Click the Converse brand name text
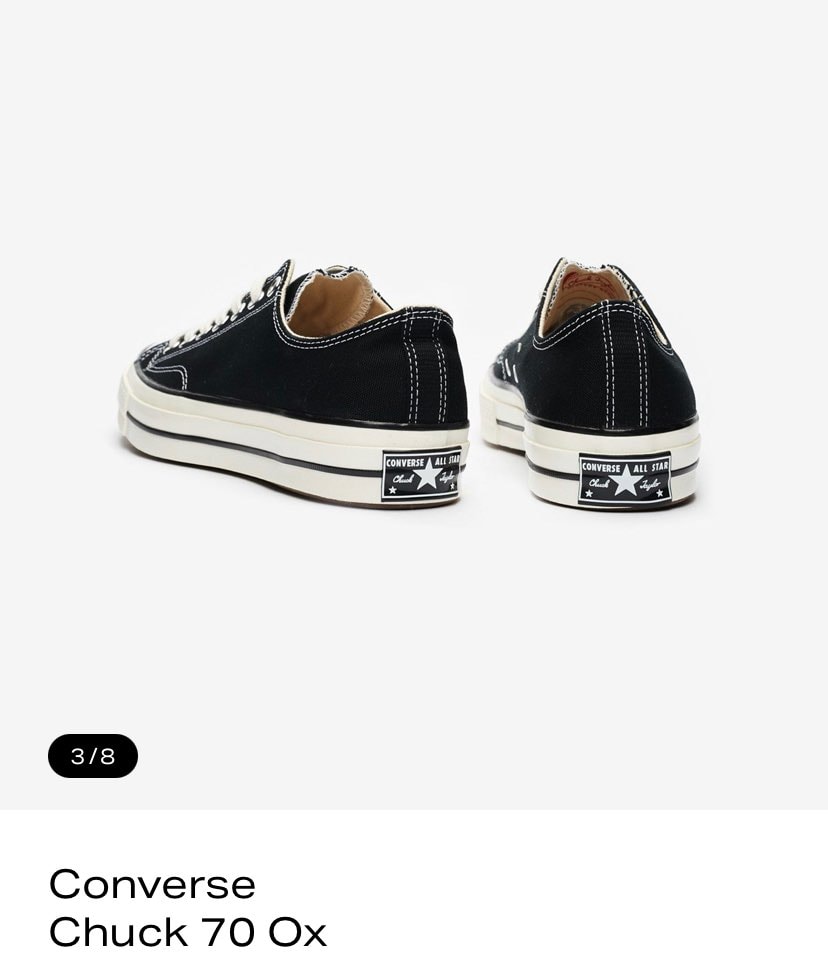Image resolution: width=828 pixels, height=974 pixels. tap(152, 884)
